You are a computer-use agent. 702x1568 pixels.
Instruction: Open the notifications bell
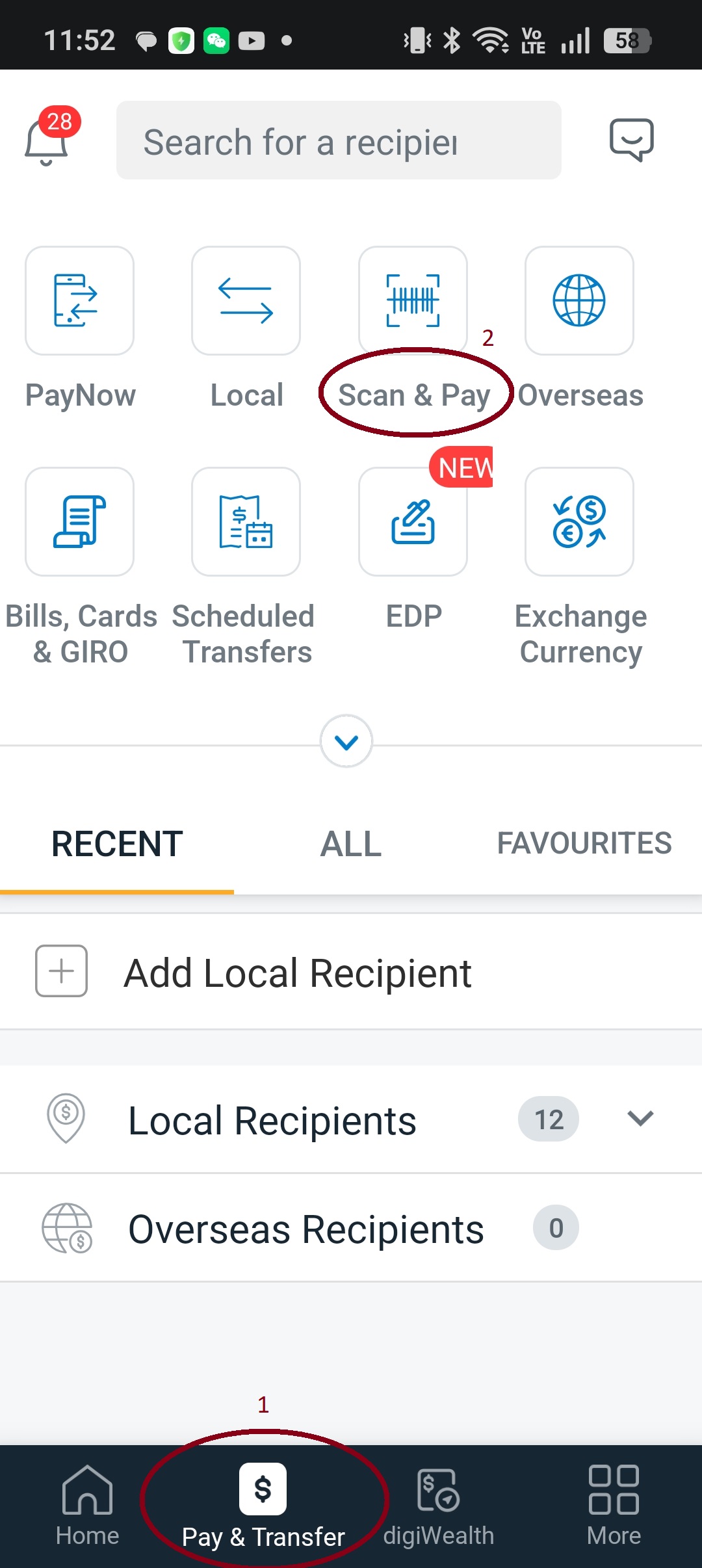(47, 138)
